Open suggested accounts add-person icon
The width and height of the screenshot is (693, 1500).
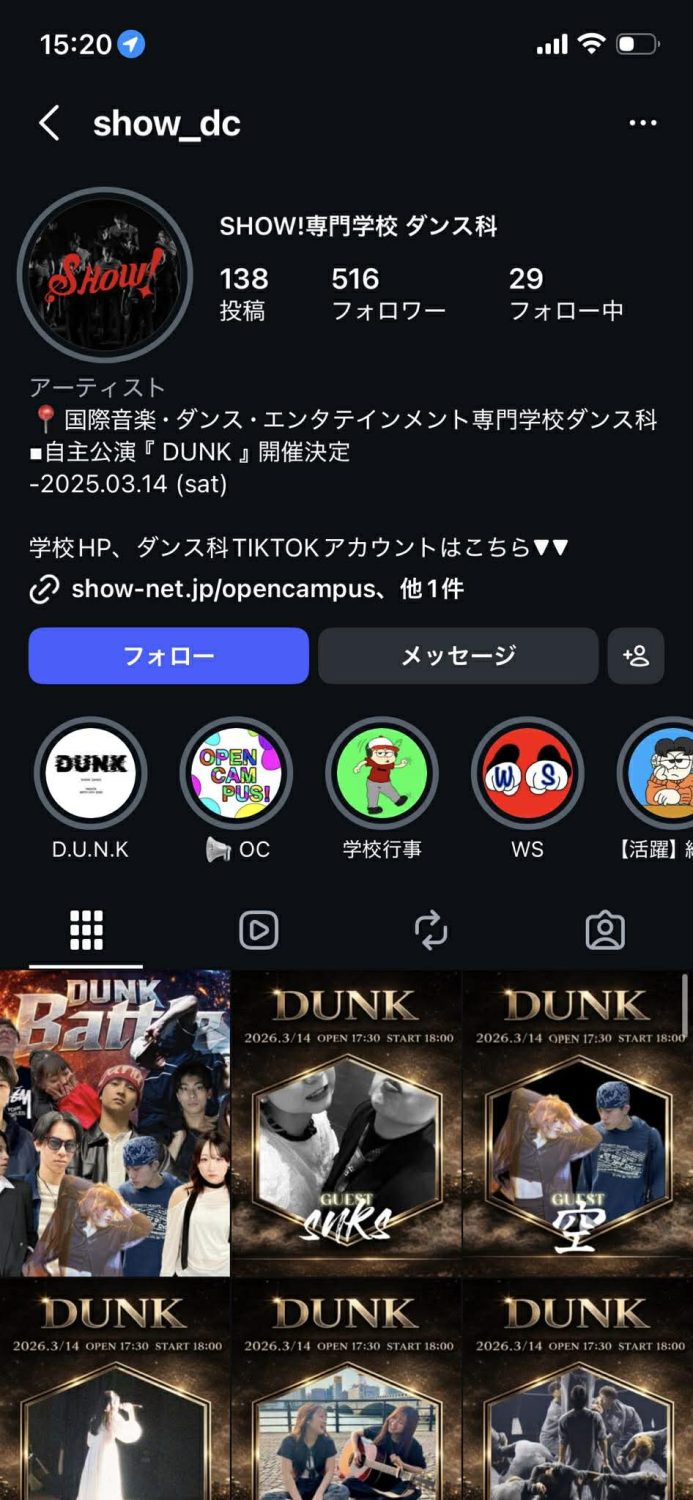pyautogui.click(x=636, y=656)
